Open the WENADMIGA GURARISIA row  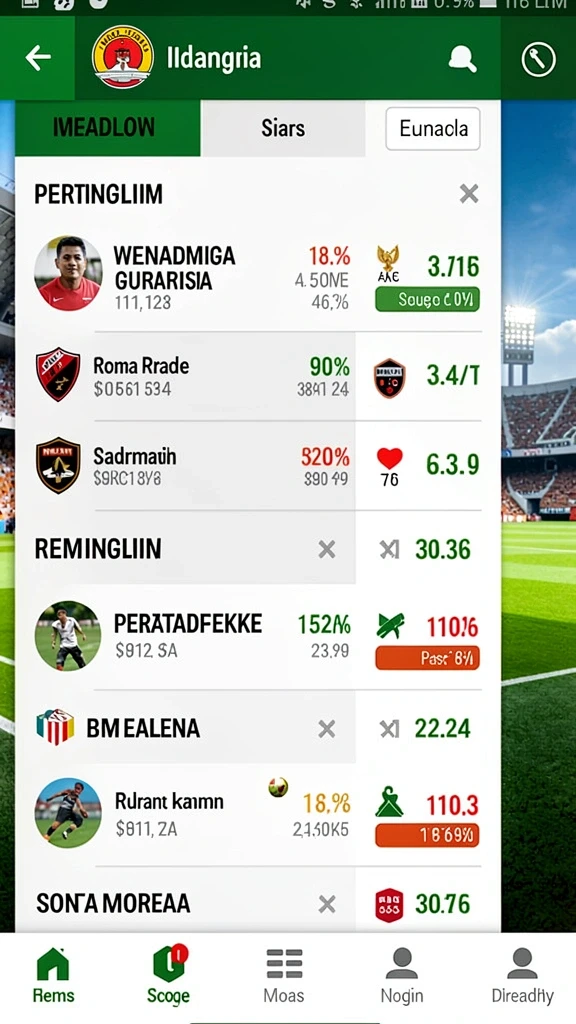(258, 274)
